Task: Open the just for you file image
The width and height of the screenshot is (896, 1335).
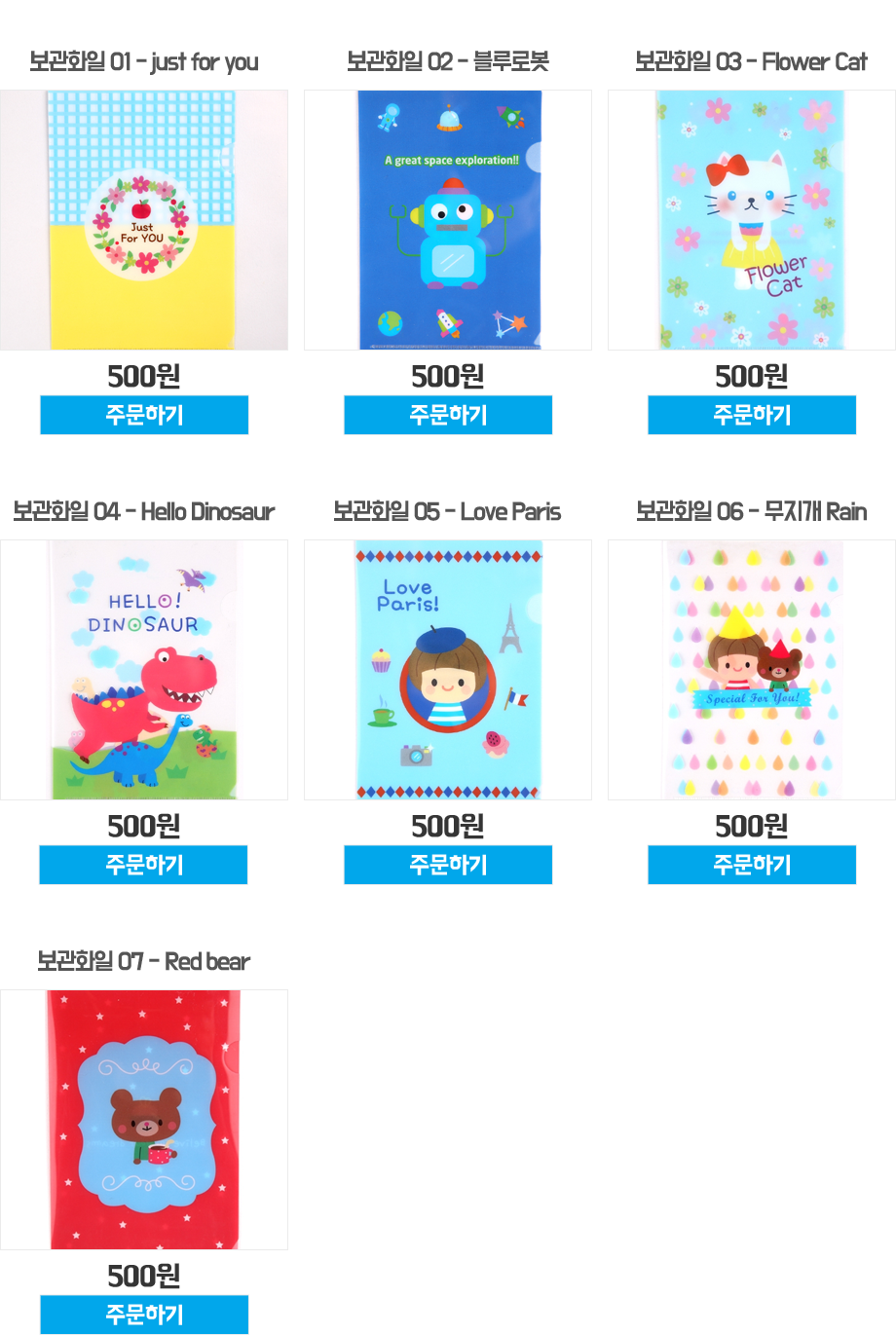Action: point(144,220)
